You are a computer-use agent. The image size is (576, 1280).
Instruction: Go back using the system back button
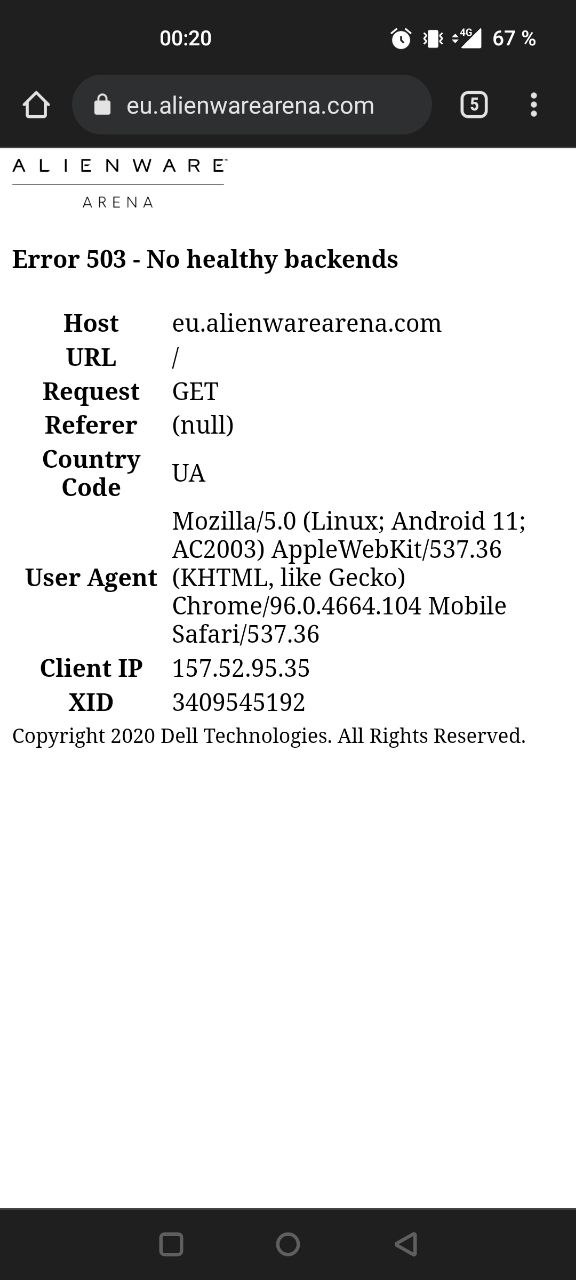click(405, 1244)
